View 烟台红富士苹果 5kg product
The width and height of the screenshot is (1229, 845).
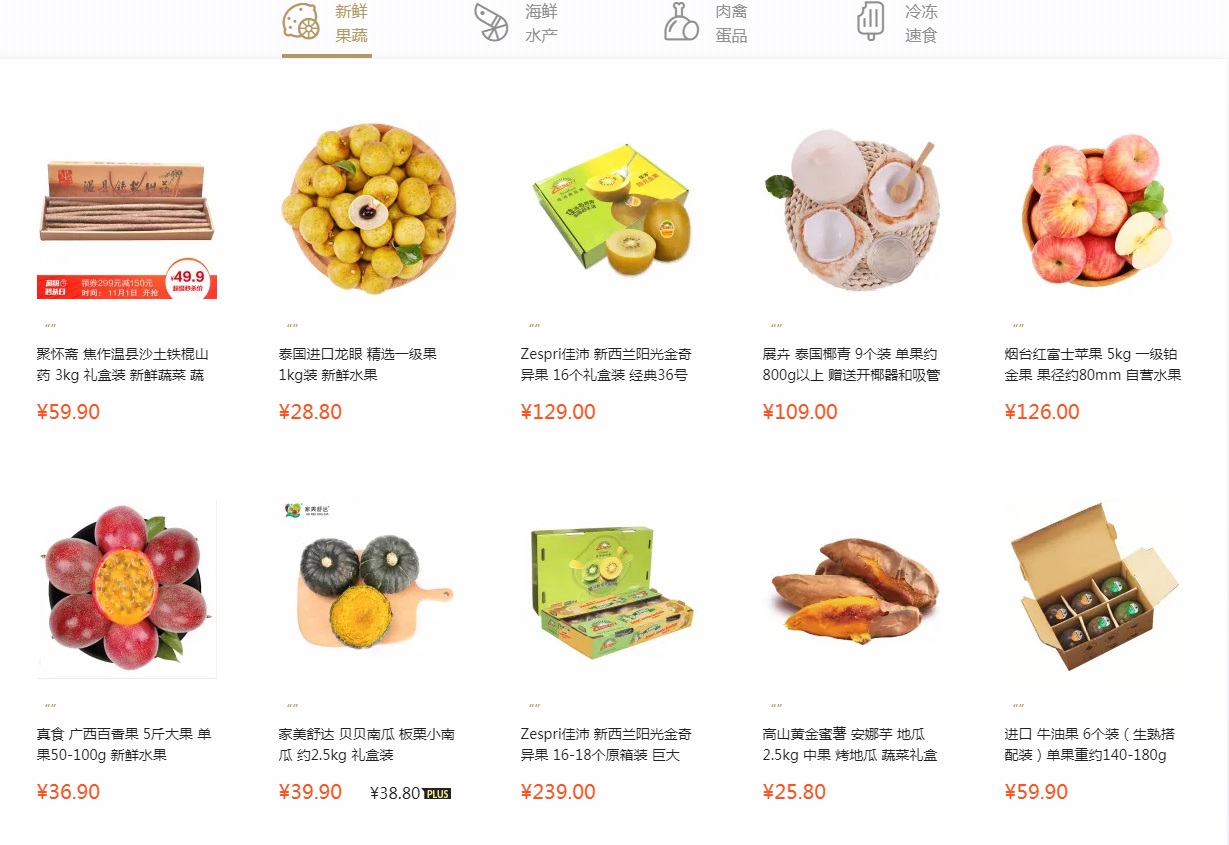point(1095,210)
